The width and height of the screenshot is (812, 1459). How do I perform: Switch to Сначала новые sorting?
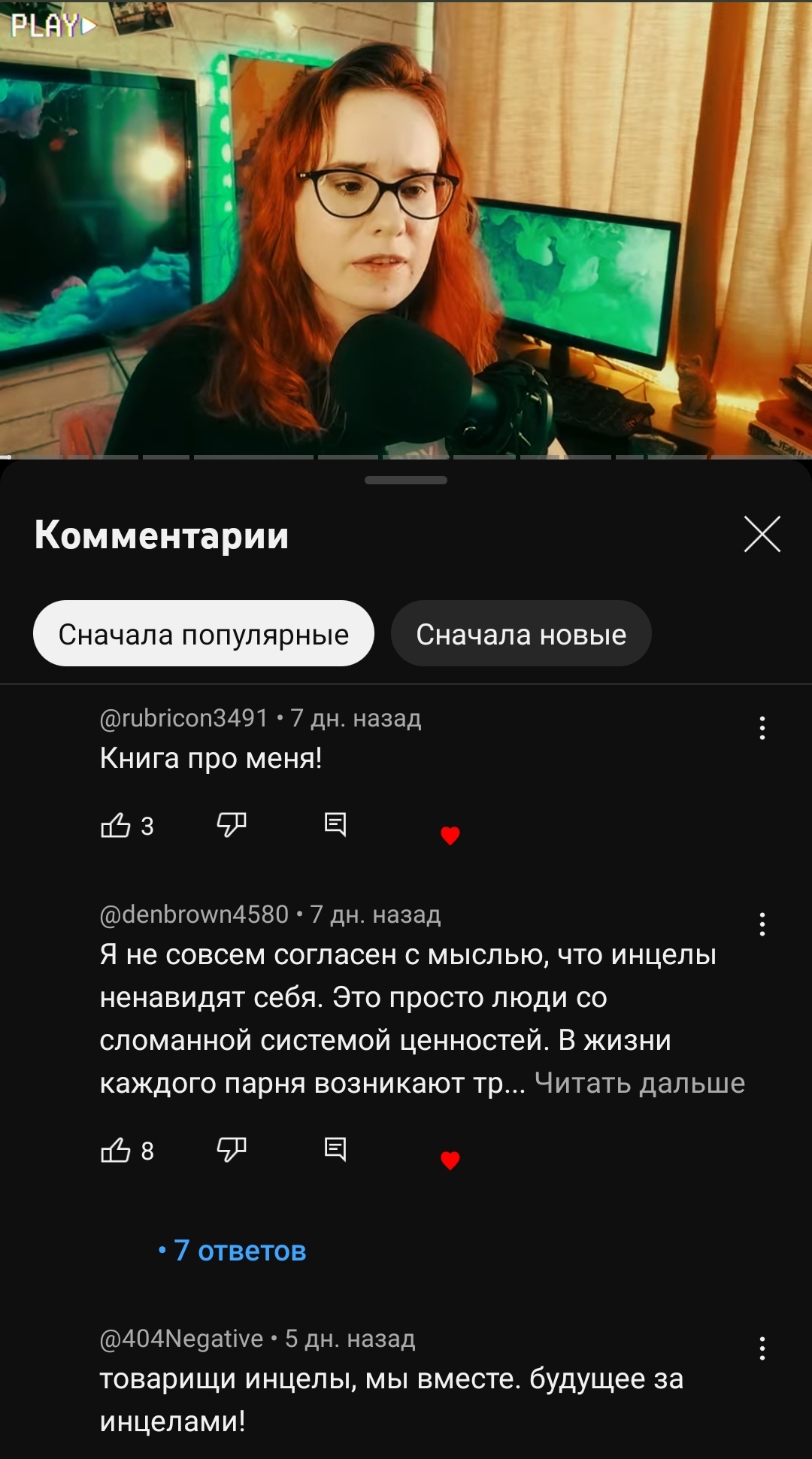coord(521,633)
